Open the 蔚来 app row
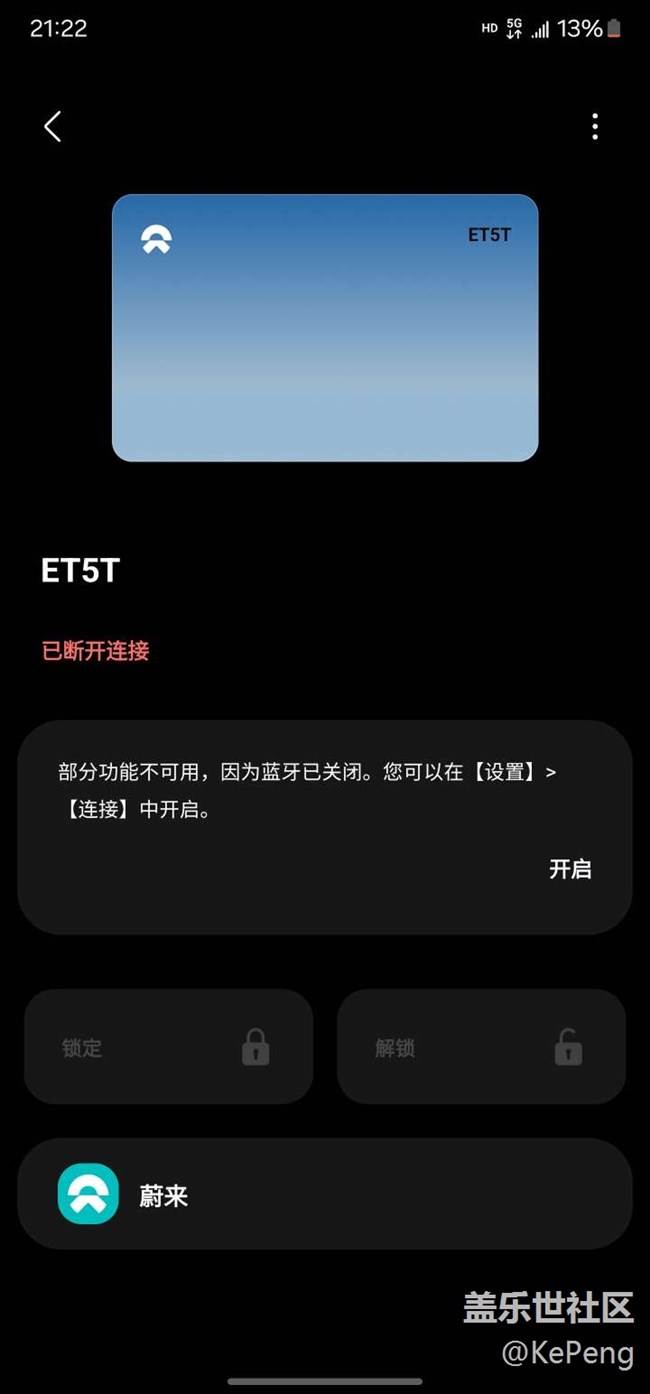Viewport: 650px width, 1394px height. pyautogui.click(x=325, y=1194)
